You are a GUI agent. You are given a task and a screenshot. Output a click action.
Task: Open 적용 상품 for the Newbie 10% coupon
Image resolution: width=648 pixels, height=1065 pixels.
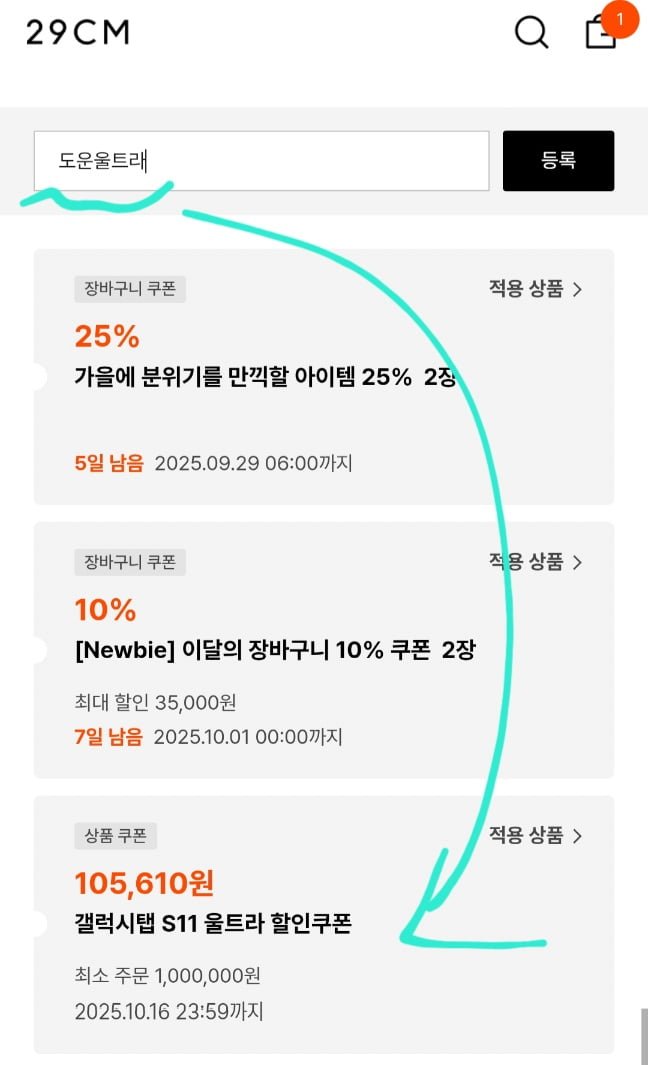pyautogui.click(x=535, y=562)
